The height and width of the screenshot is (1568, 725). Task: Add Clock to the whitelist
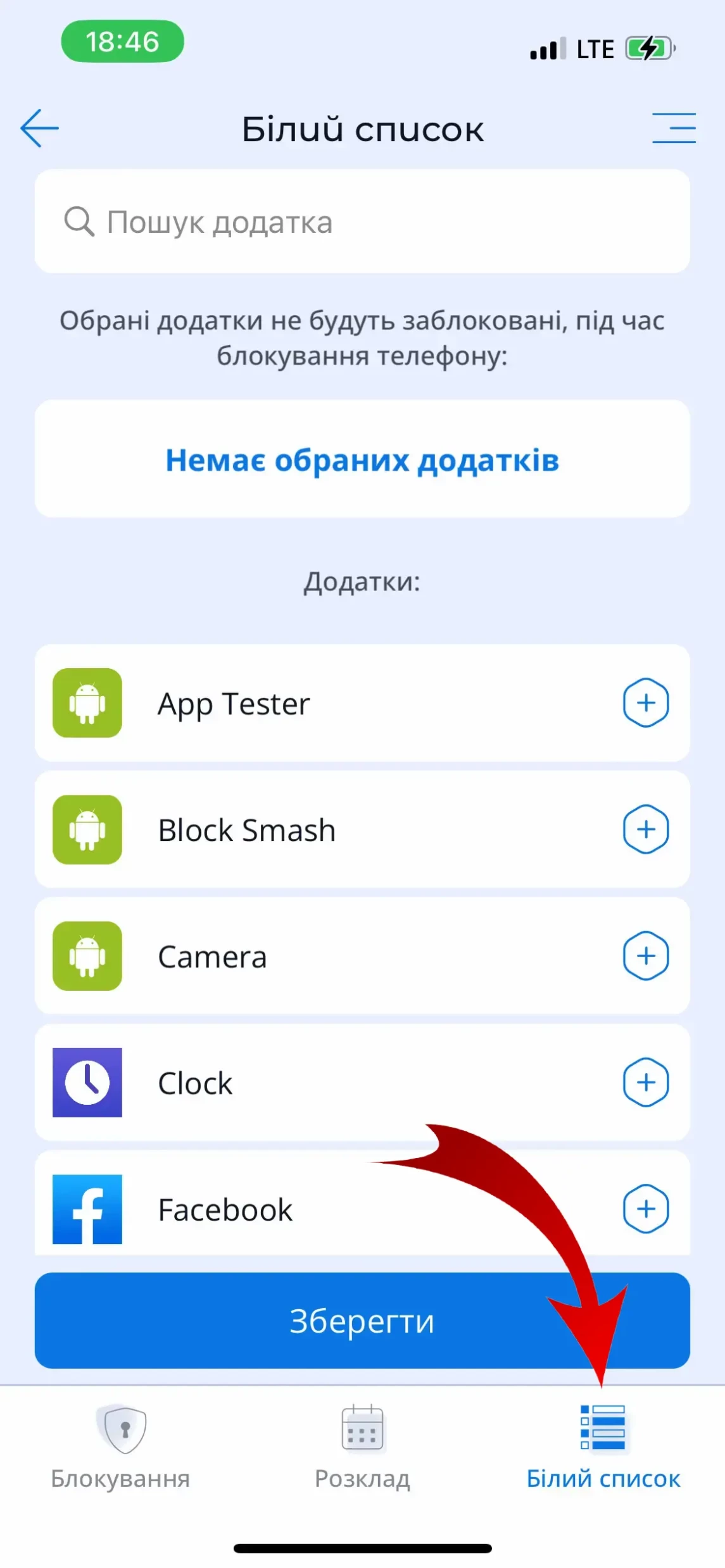click(645, 1083)
